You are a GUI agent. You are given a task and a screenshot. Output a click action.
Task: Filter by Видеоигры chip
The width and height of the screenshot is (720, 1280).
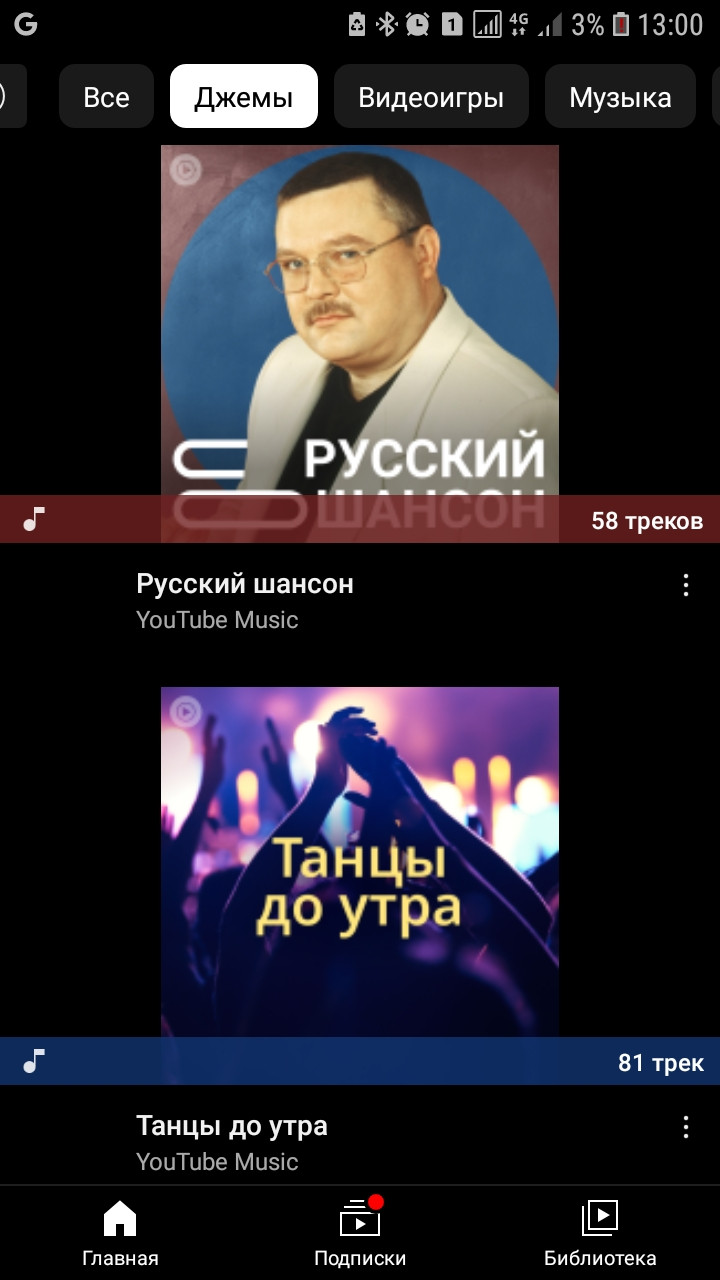pyautogui.click(x=431, y=97)
